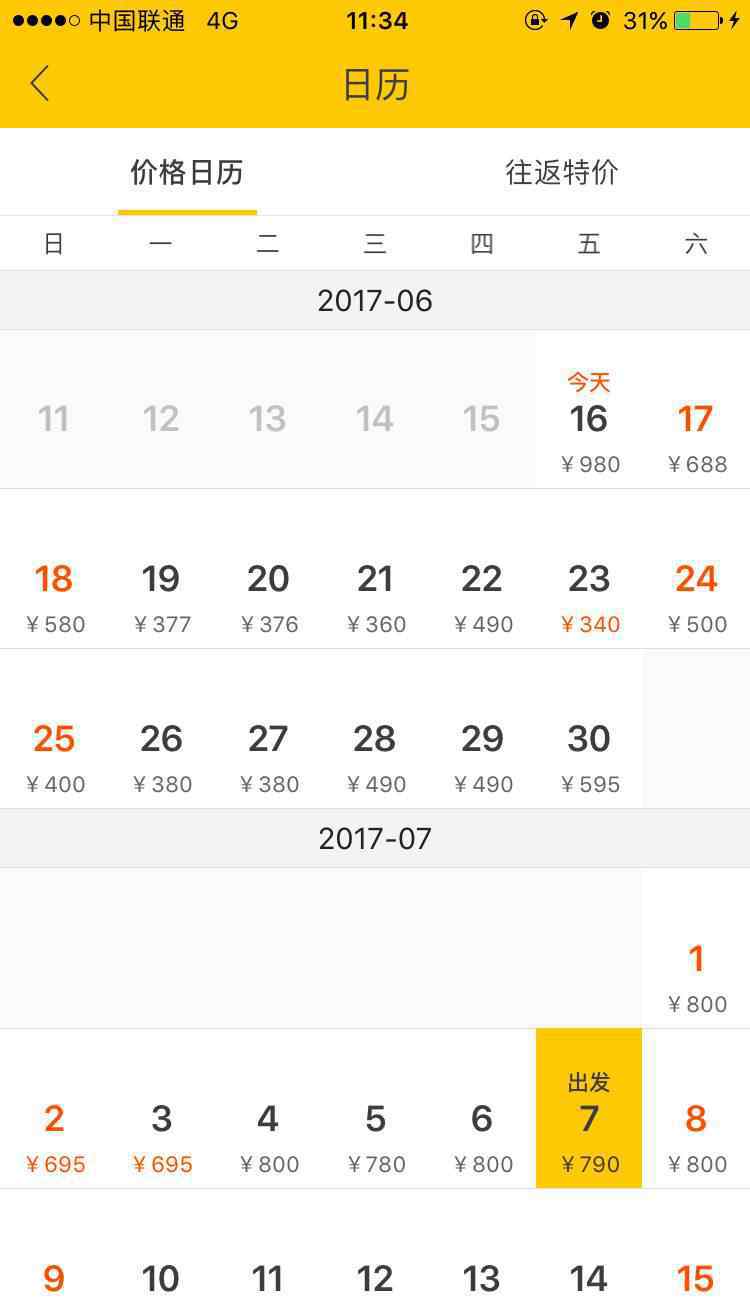This screenshot has height=1299, width=750.
Task: Switch to the 往返特价 tab
Action: [x=562, y=172]
